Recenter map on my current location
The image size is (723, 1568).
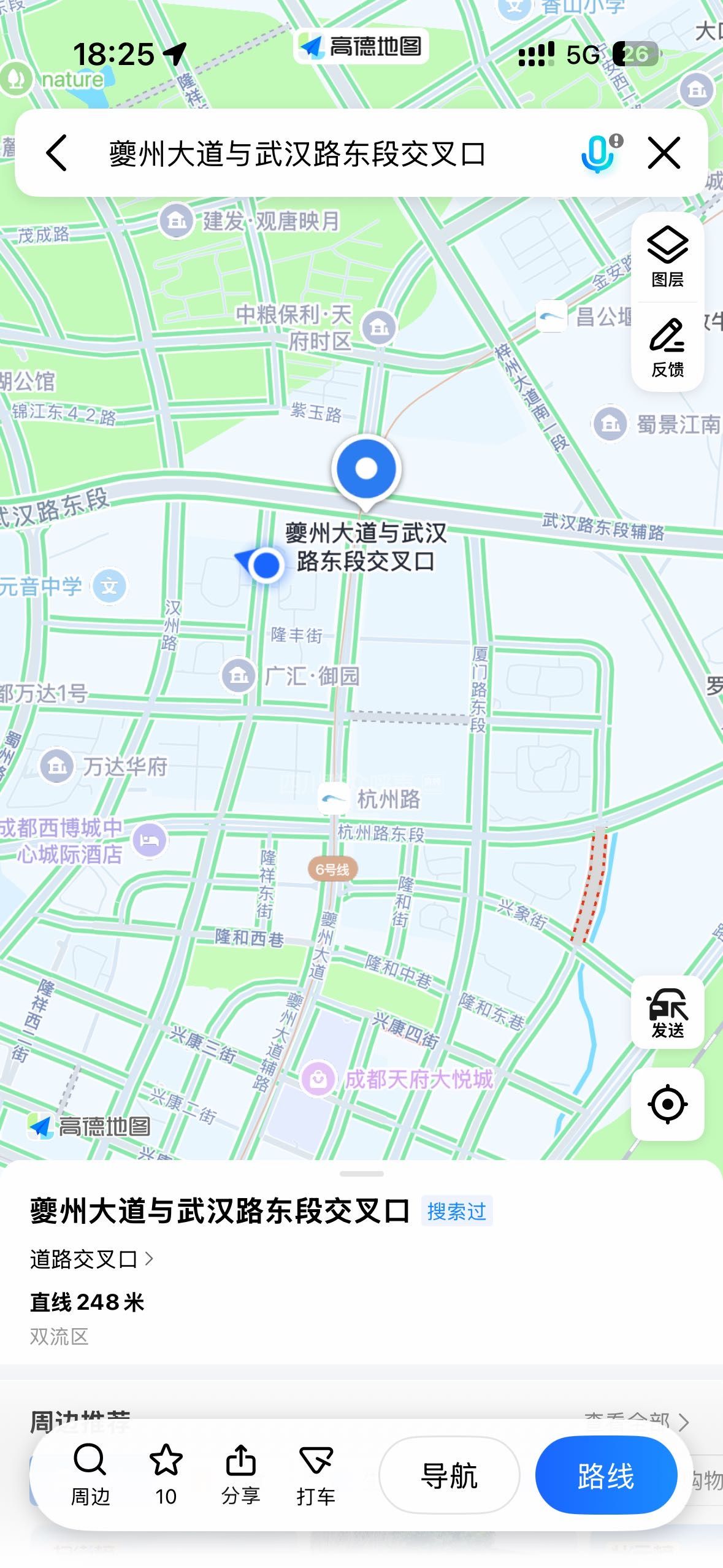tap(667, 1104)
